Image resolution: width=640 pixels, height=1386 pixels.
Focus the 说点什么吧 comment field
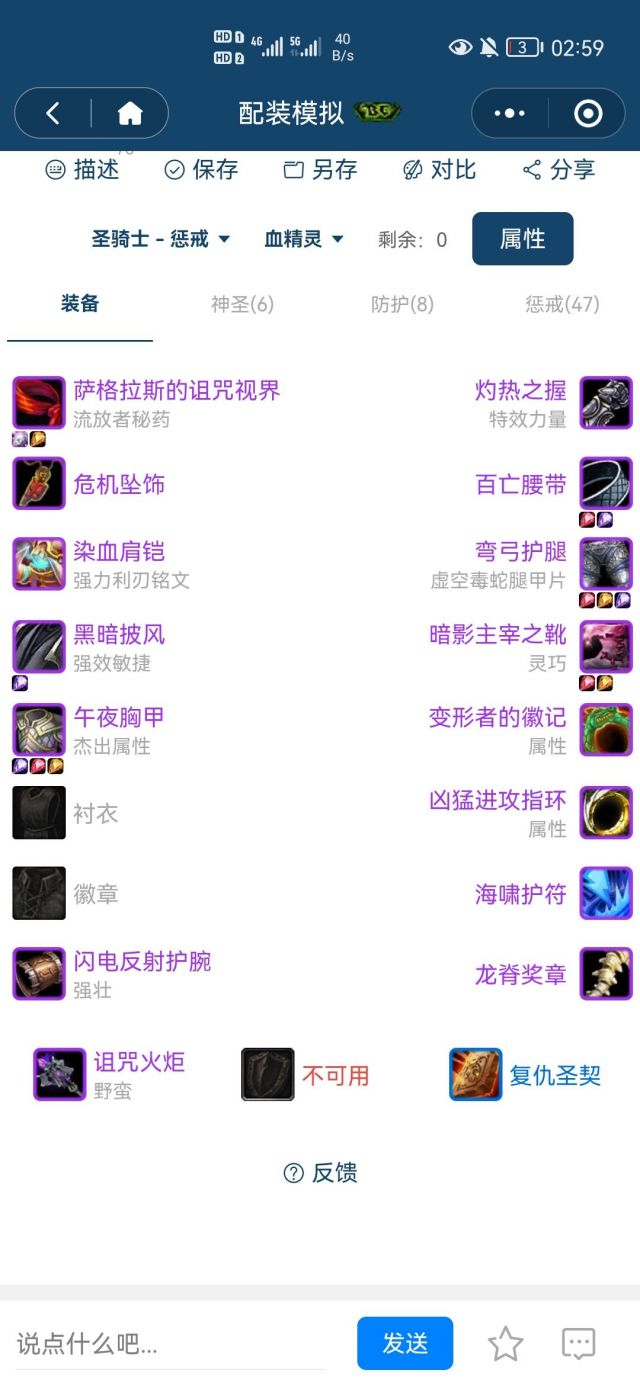[170, 1343]
